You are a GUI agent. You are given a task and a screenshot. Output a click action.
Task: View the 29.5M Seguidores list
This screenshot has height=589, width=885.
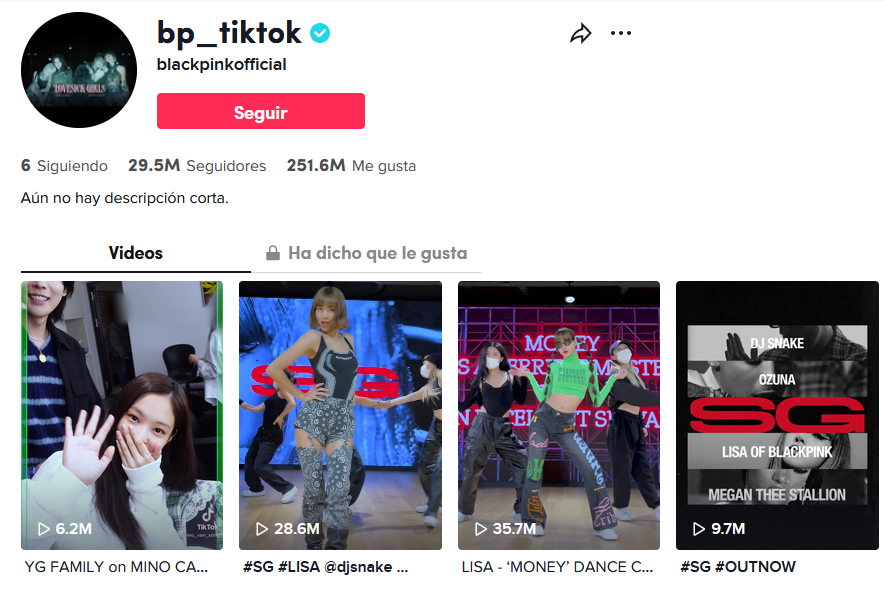[197, 166]
